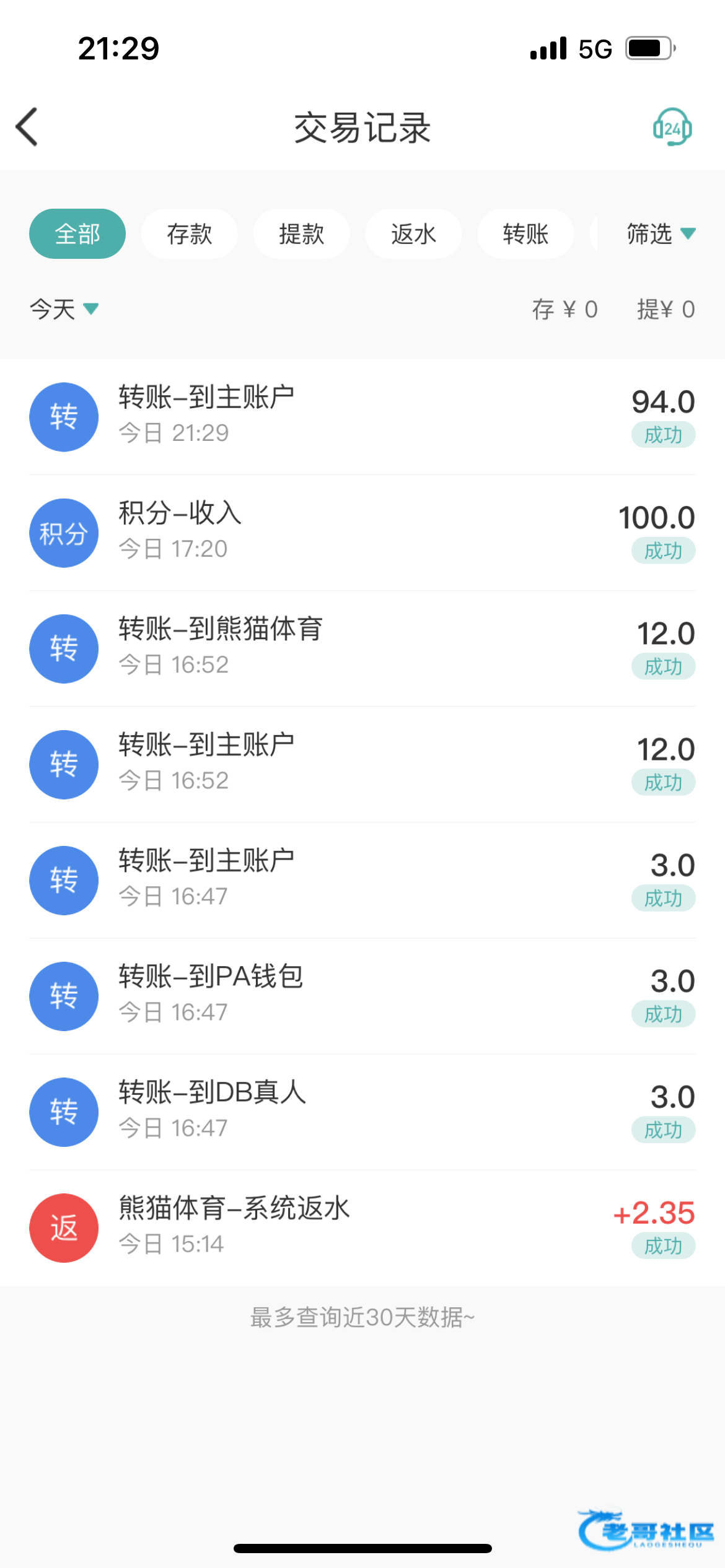Open 3.0 转账-到主账户 record at 16:47
This screenshot has width=725, height=1568.
[362, 880]
